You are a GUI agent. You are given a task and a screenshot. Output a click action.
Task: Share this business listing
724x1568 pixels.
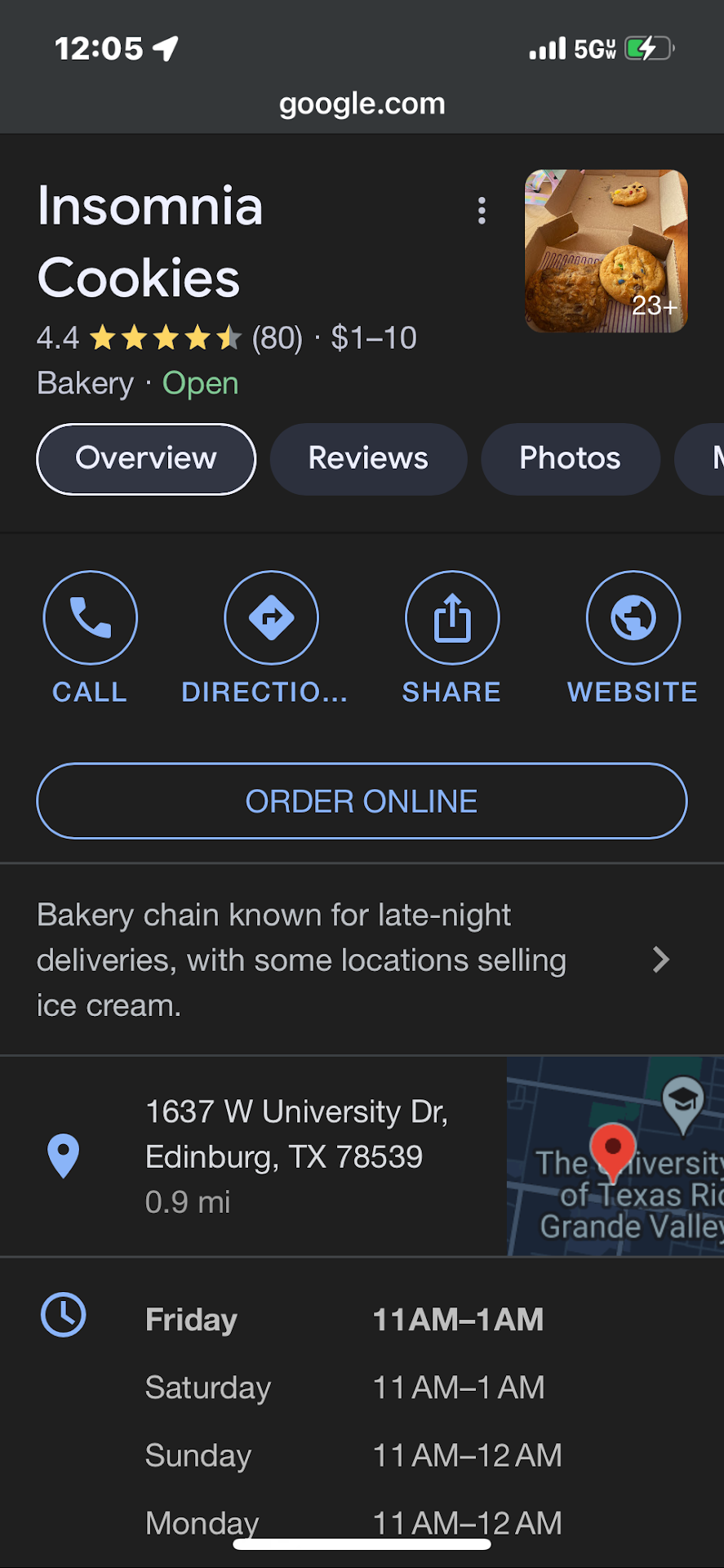[452, 618]
